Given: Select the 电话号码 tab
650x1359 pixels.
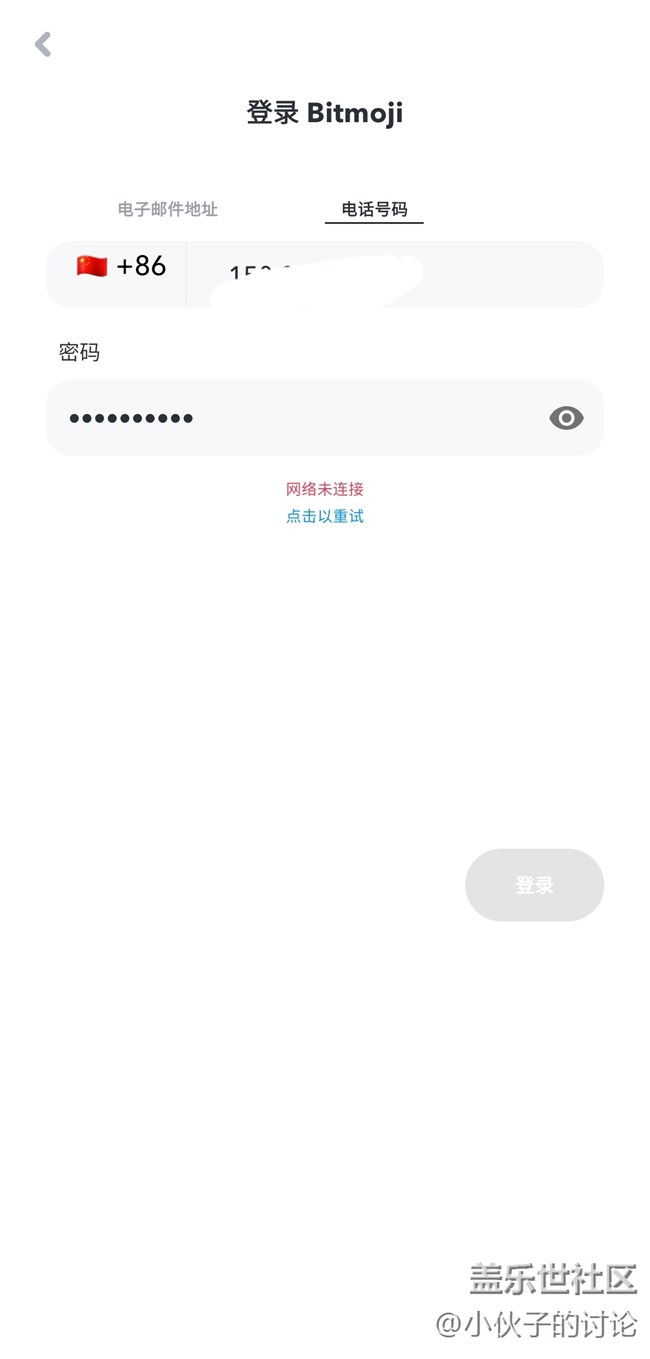Looking at the screenshot, I should click(374, 209).
